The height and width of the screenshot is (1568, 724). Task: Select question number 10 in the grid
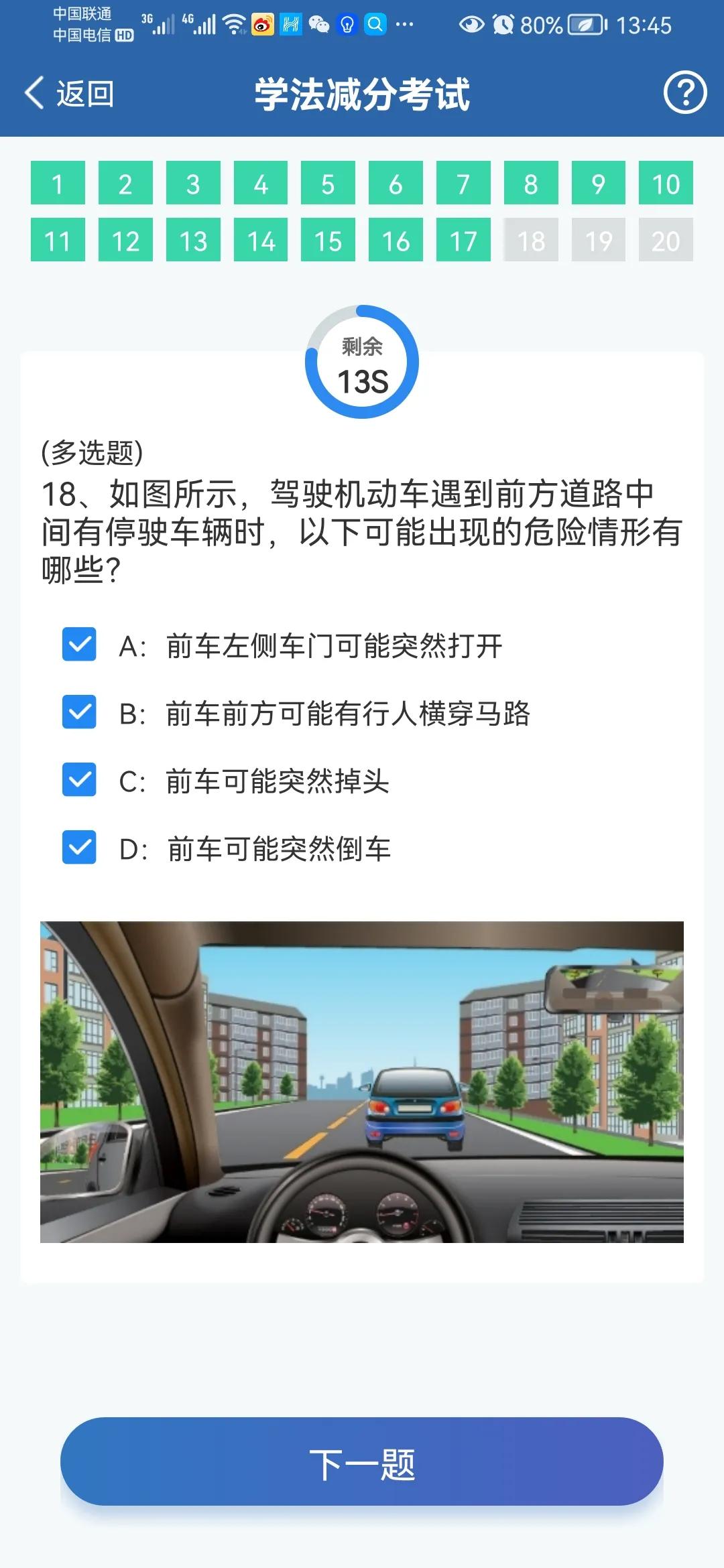(666, 183)
